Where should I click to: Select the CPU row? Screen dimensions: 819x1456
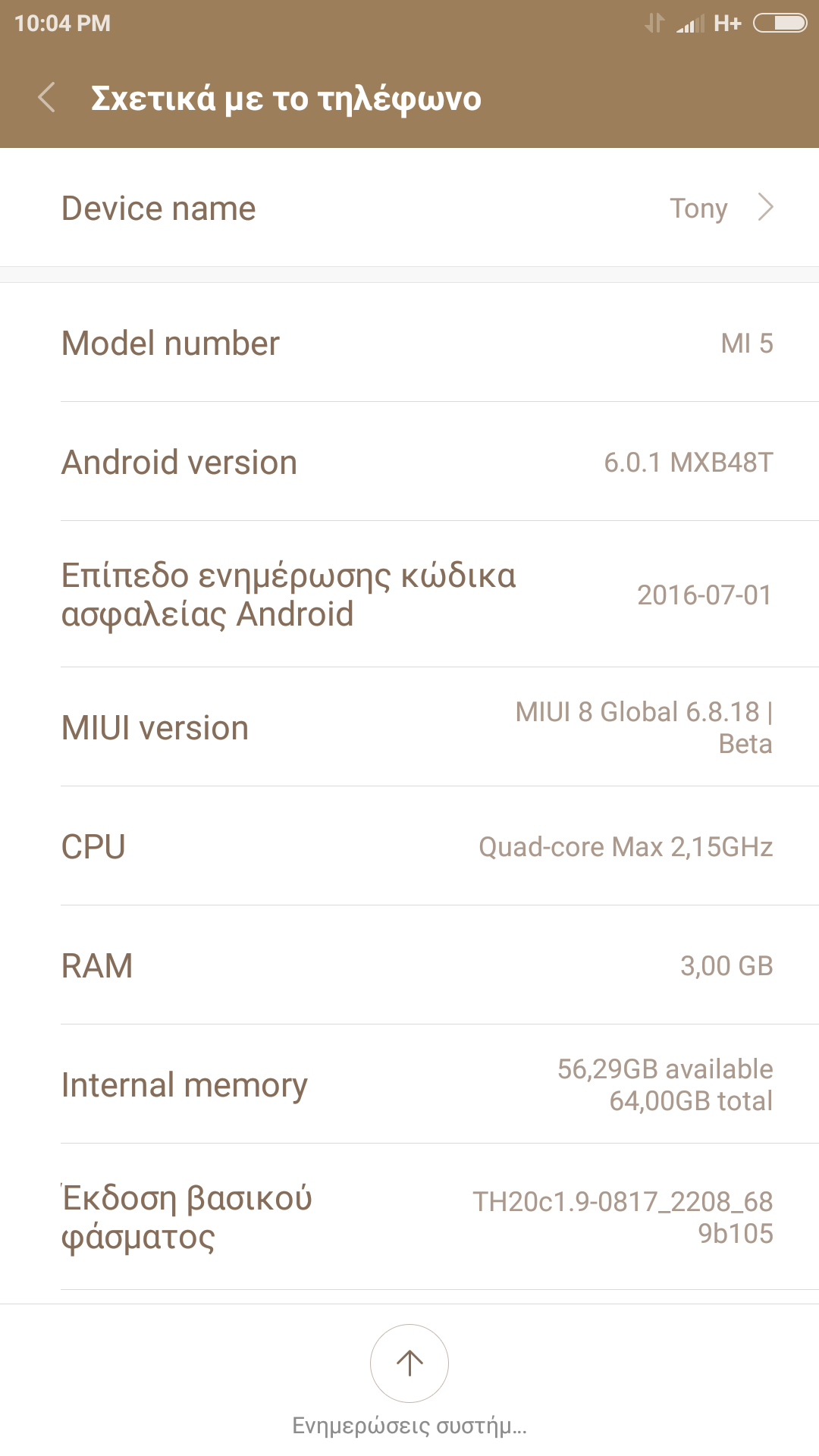(409, 846)
